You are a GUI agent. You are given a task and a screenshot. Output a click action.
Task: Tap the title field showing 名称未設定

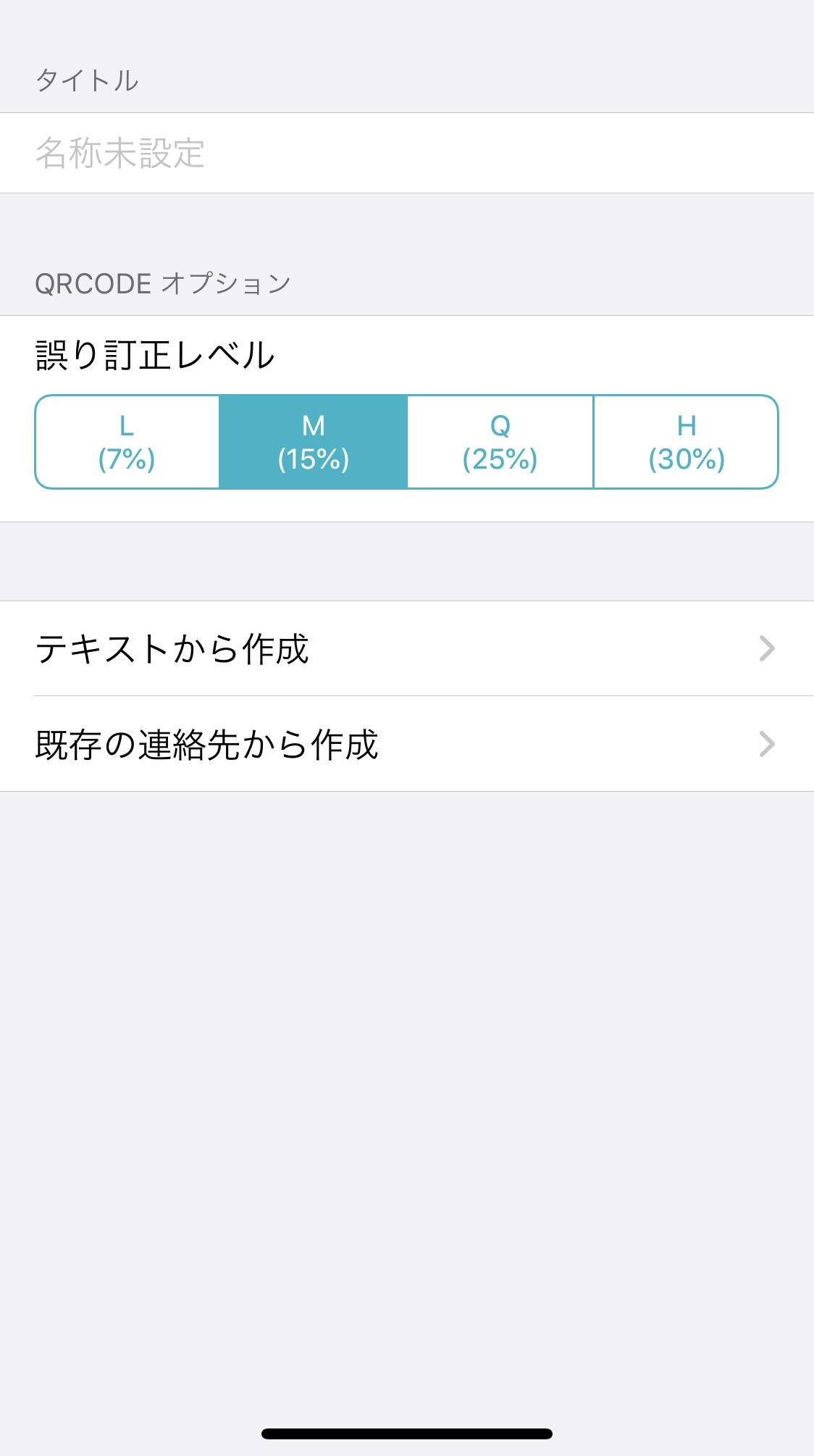(406, 153)
